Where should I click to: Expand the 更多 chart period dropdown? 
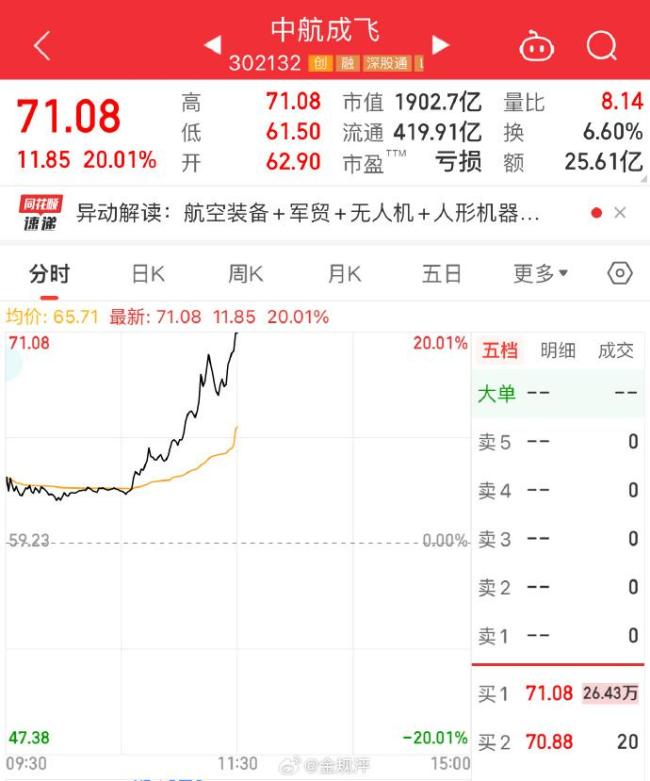[x=541, y=274]
